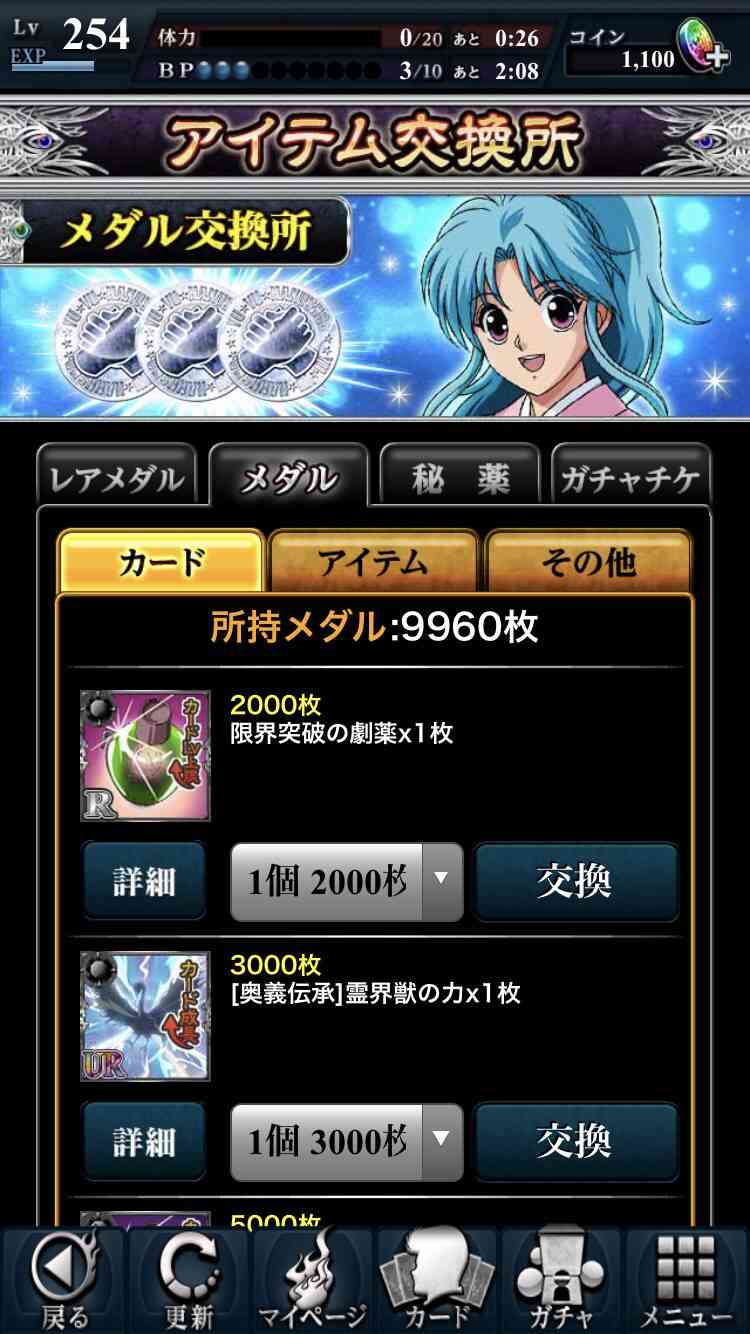This screenshot has height=1334, width=750.
Task: View 詳細 for 霊界獣の力
Action: coord(144,1141)
